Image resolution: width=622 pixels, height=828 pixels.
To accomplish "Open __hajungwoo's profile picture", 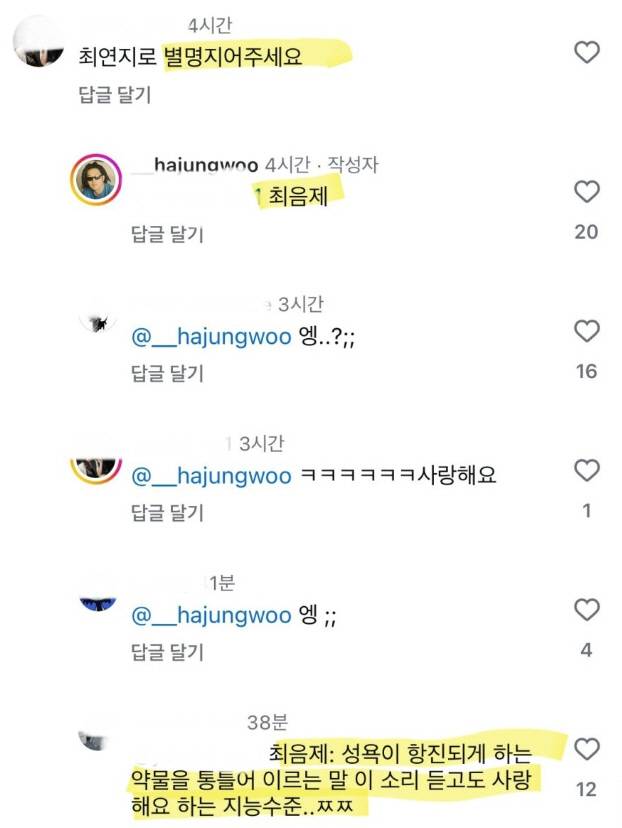I will click(x=95, y=180).
